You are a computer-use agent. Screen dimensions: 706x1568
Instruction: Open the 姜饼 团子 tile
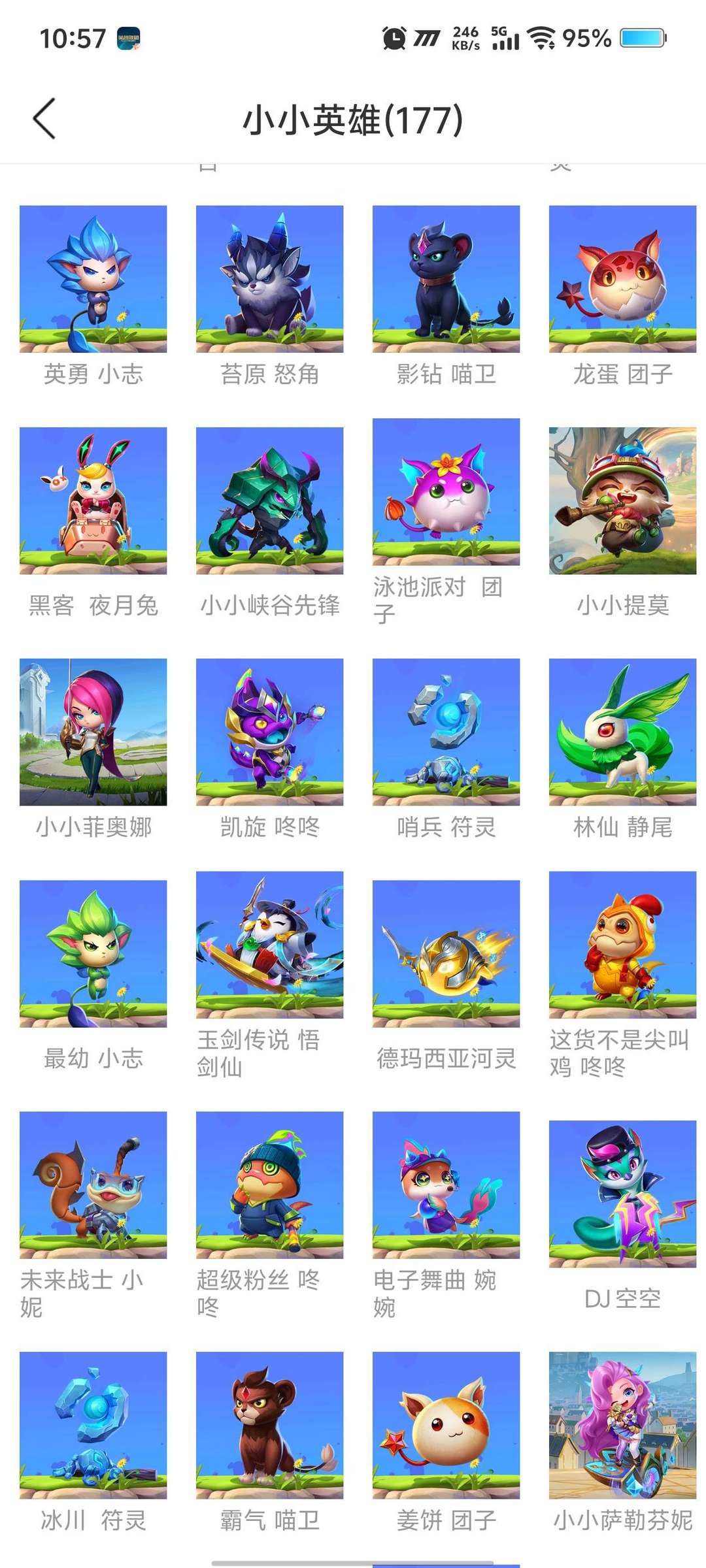(x=446, y=1425)
